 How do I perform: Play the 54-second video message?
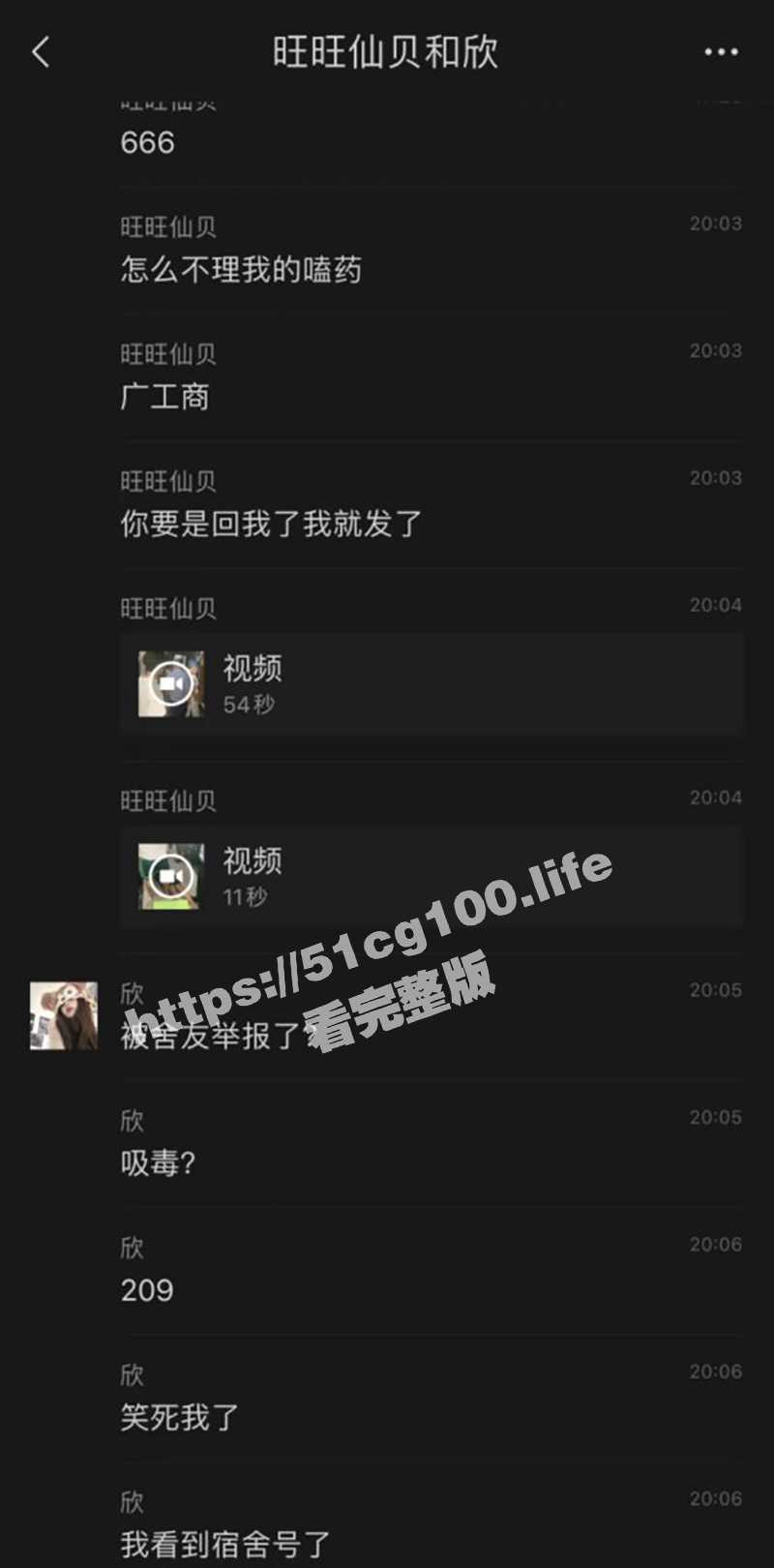tap(171, 684)
